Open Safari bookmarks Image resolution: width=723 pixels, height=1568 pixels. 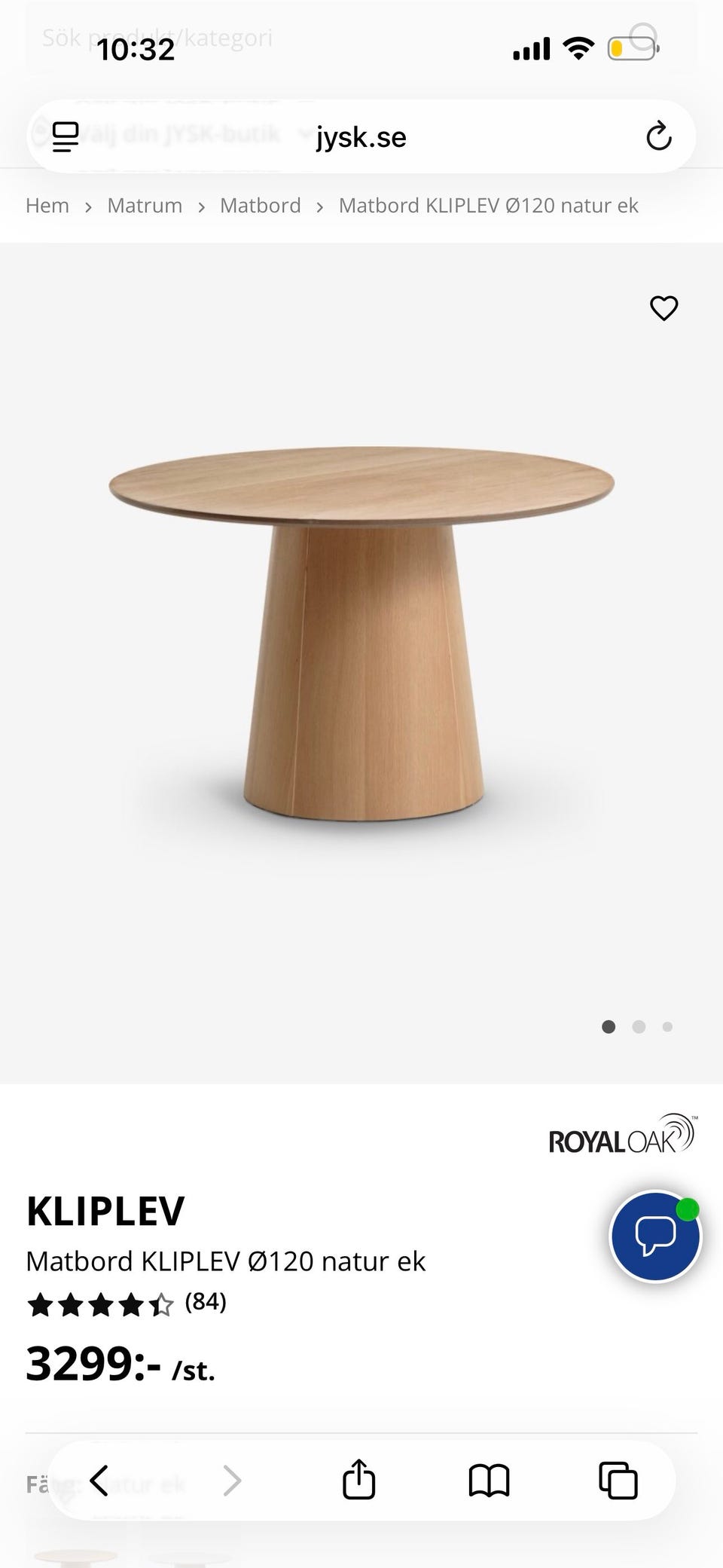tap(489, 1481)
